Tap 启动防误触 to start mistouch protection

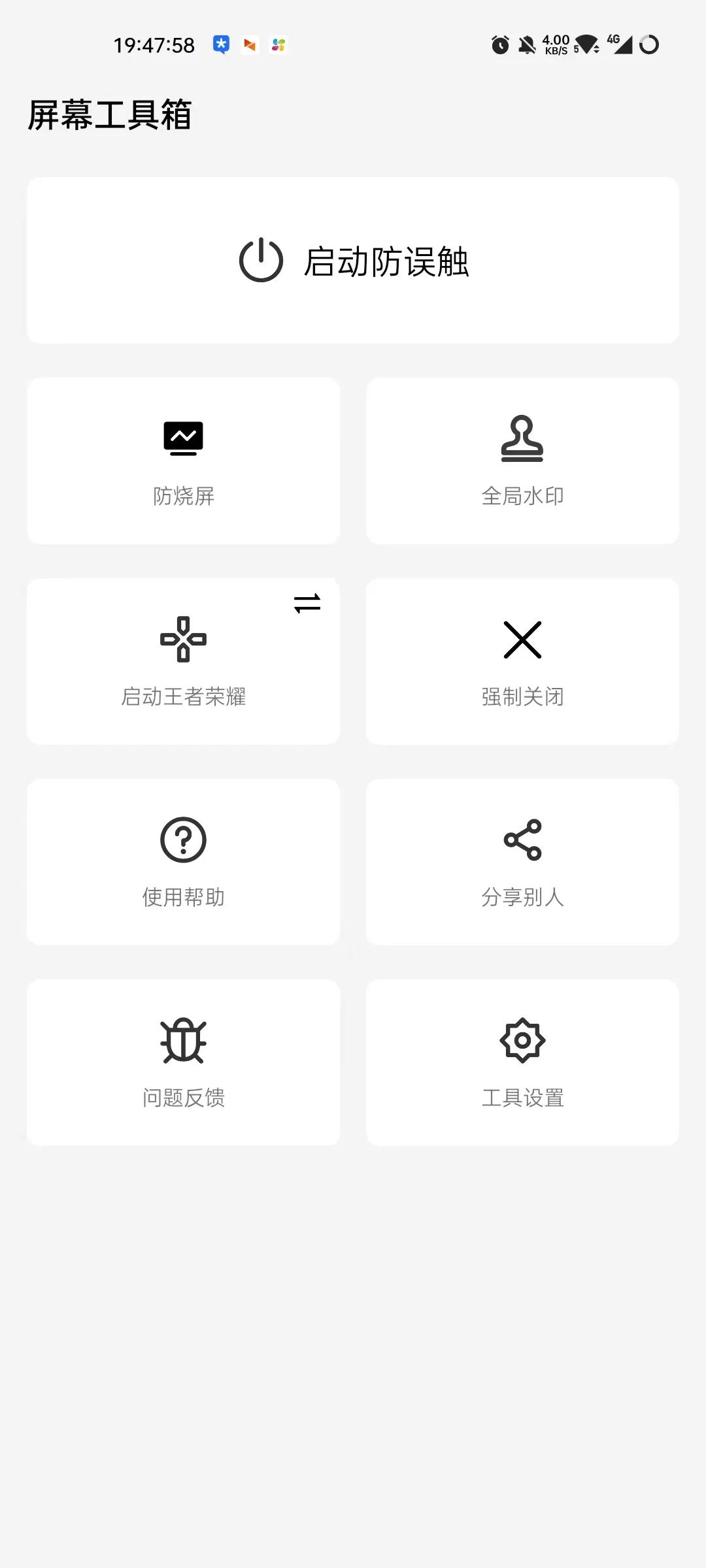[353, 260]
